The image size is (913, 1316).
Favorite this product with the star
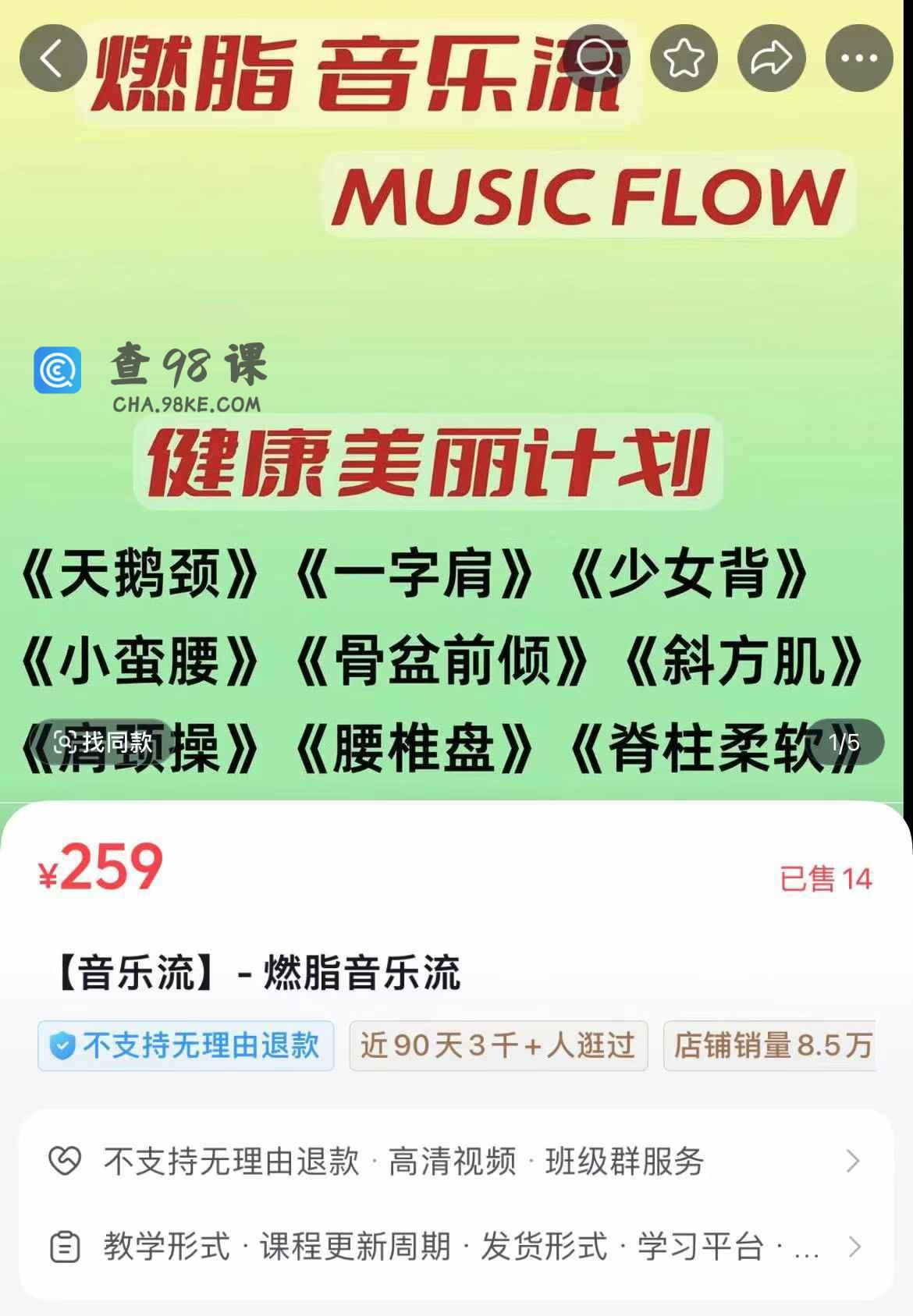pos(684,59)
